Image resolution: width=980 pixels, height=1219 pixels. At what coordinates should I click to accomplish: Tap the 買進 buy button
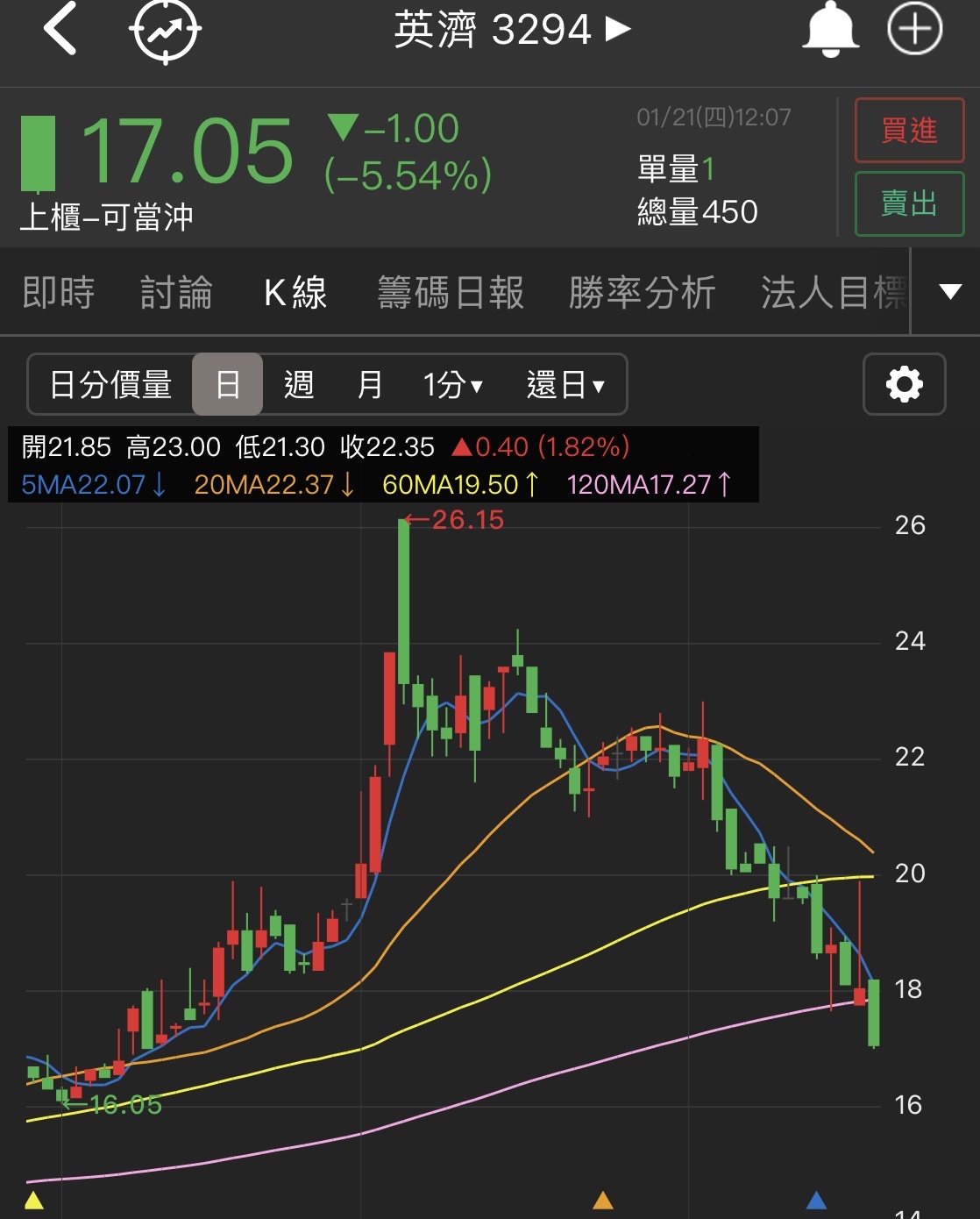coord(909,132)
